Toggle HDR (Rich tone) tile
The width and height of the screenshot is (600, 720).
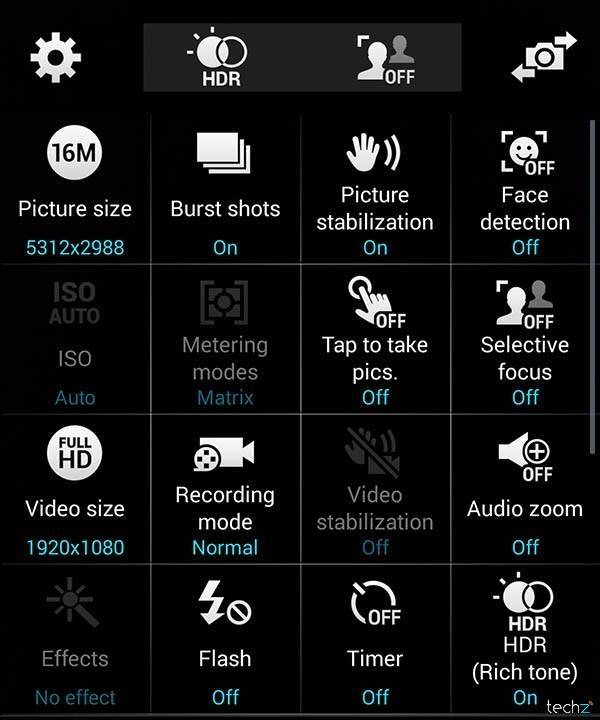tap(525, 640)
